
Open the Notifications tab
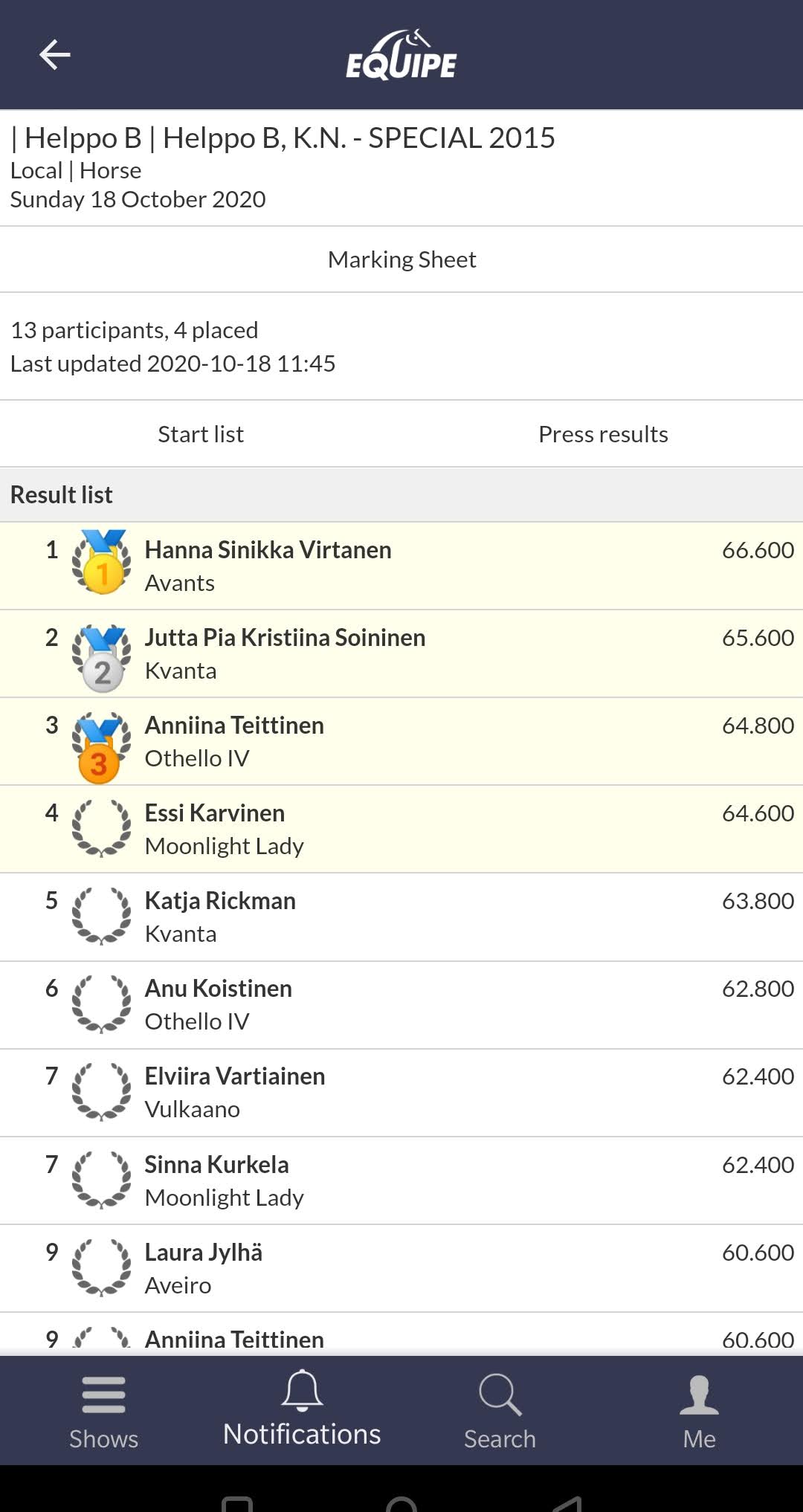click(302, 1409)
